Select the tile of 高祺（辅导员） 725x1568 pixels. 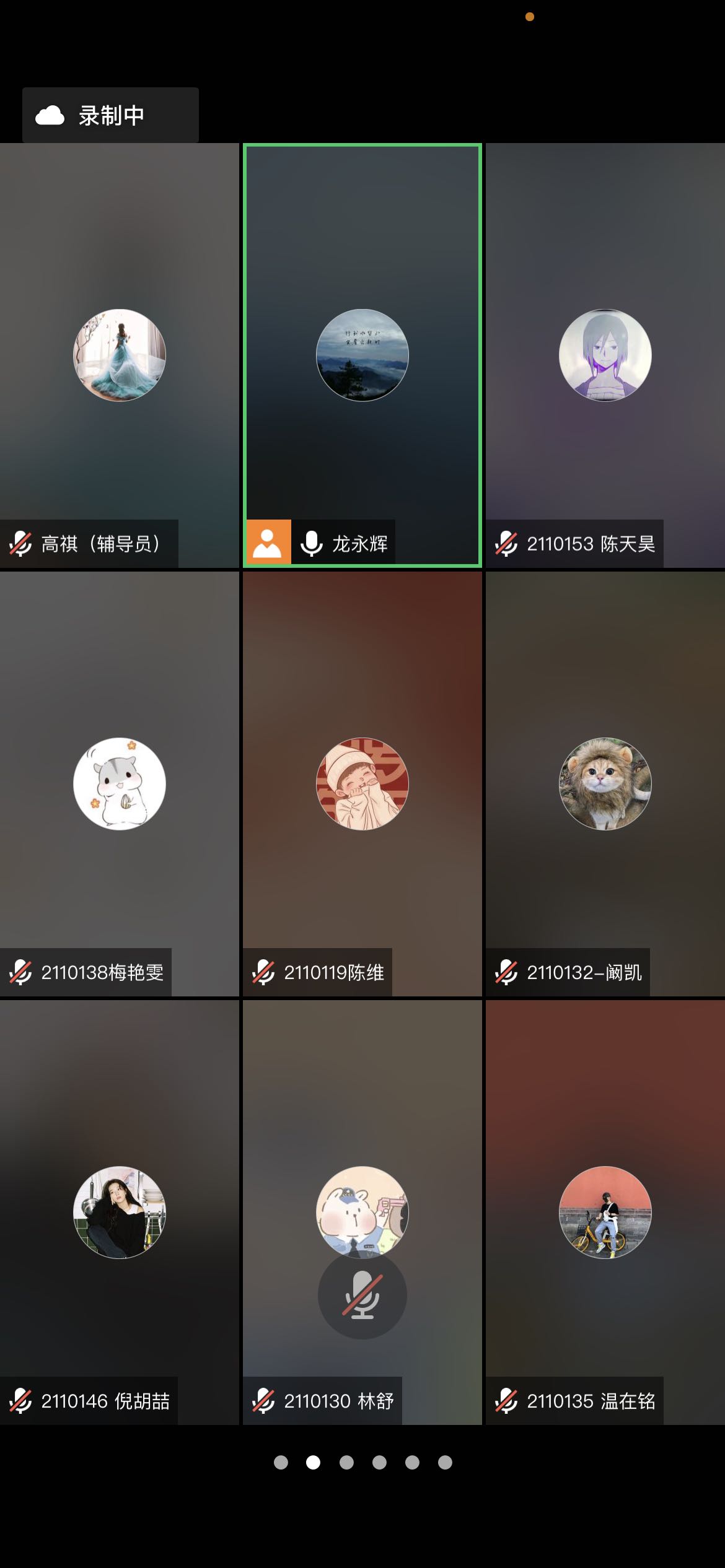coord(119,355)
